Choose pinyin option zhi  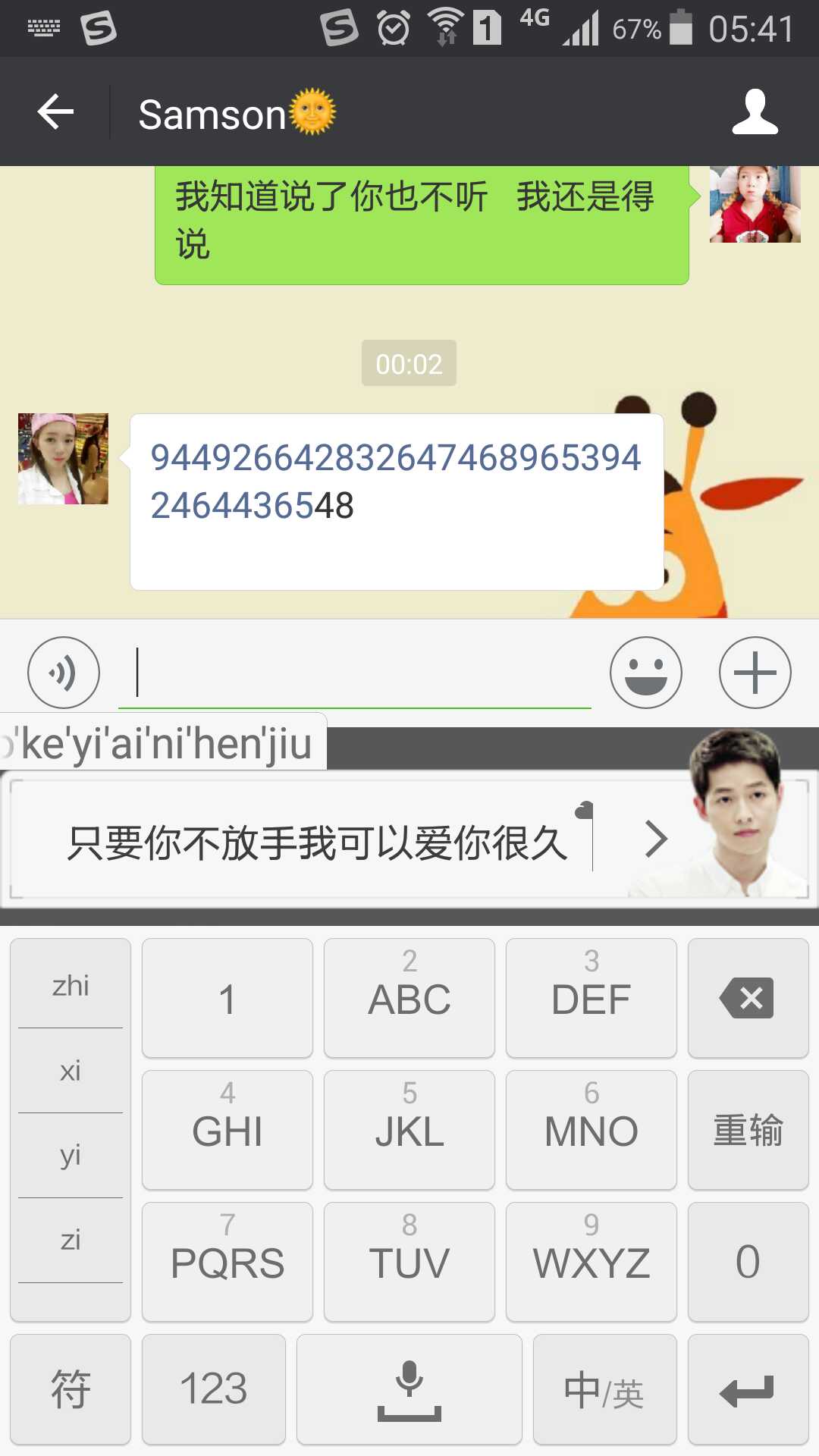click(x=71, y=986)
